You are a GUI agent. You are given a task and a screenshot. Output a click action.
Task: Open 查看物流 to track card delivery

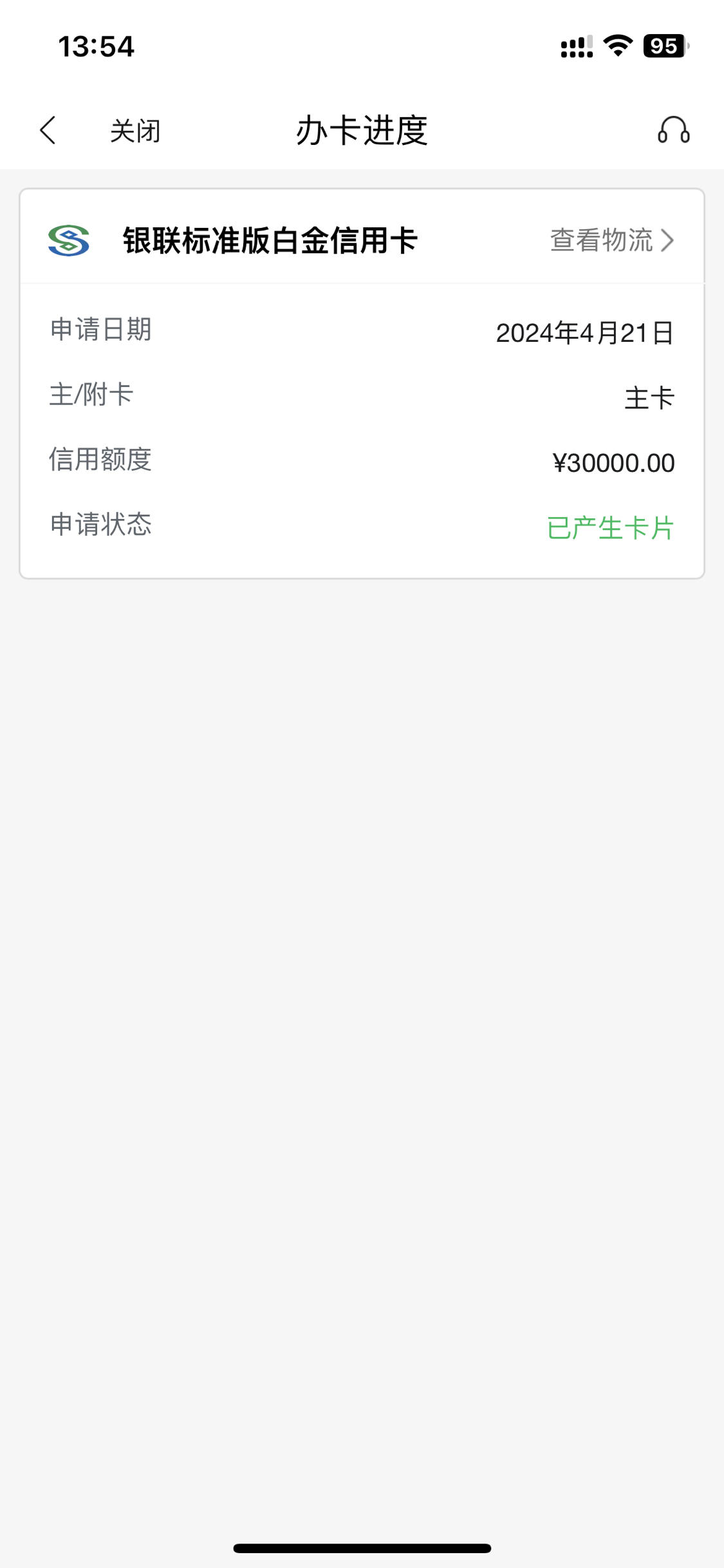[612, 240]
